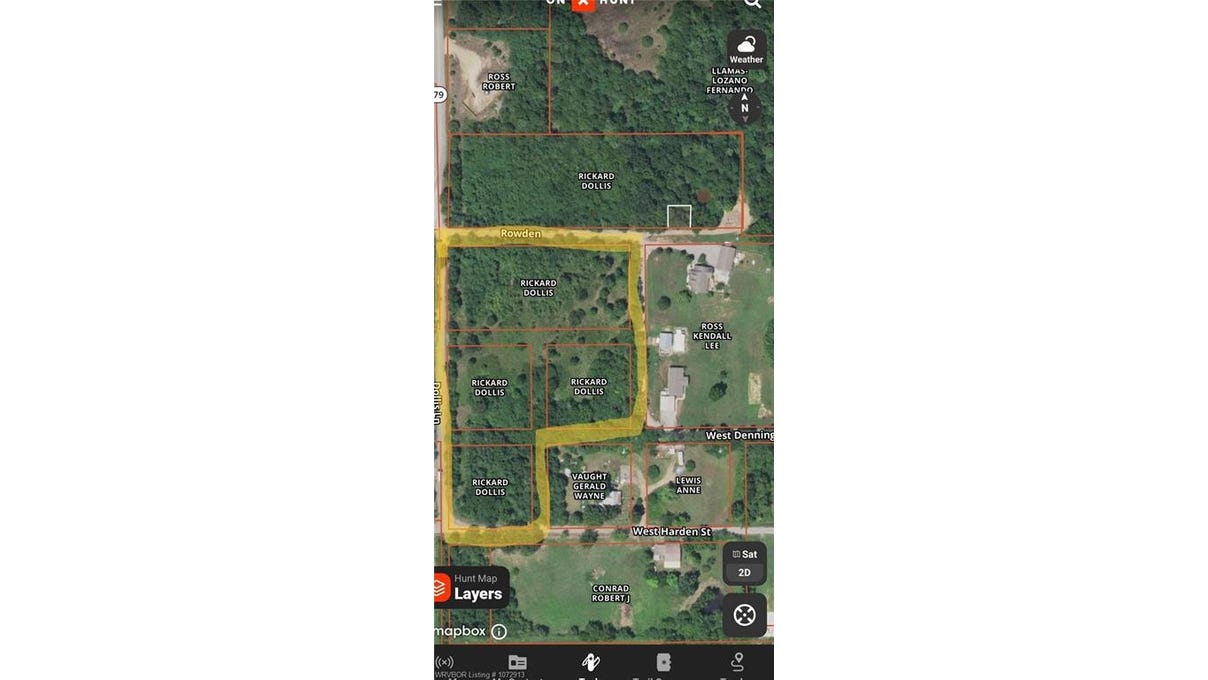
Task: Open the map tools tab
Action: coord(590,662)
